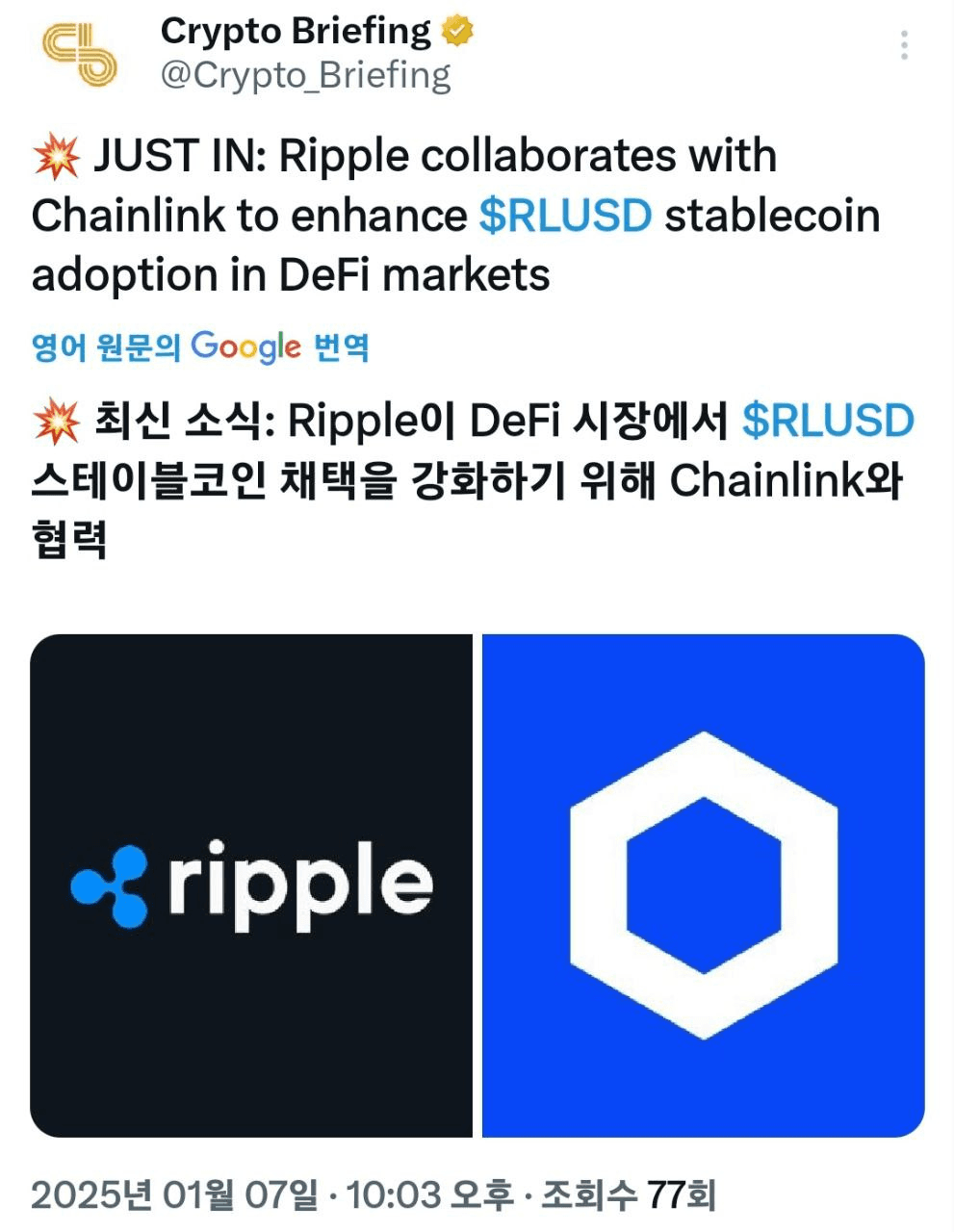Open the Ripple logo image
954x1232 pixels.
tap(251, 885)
